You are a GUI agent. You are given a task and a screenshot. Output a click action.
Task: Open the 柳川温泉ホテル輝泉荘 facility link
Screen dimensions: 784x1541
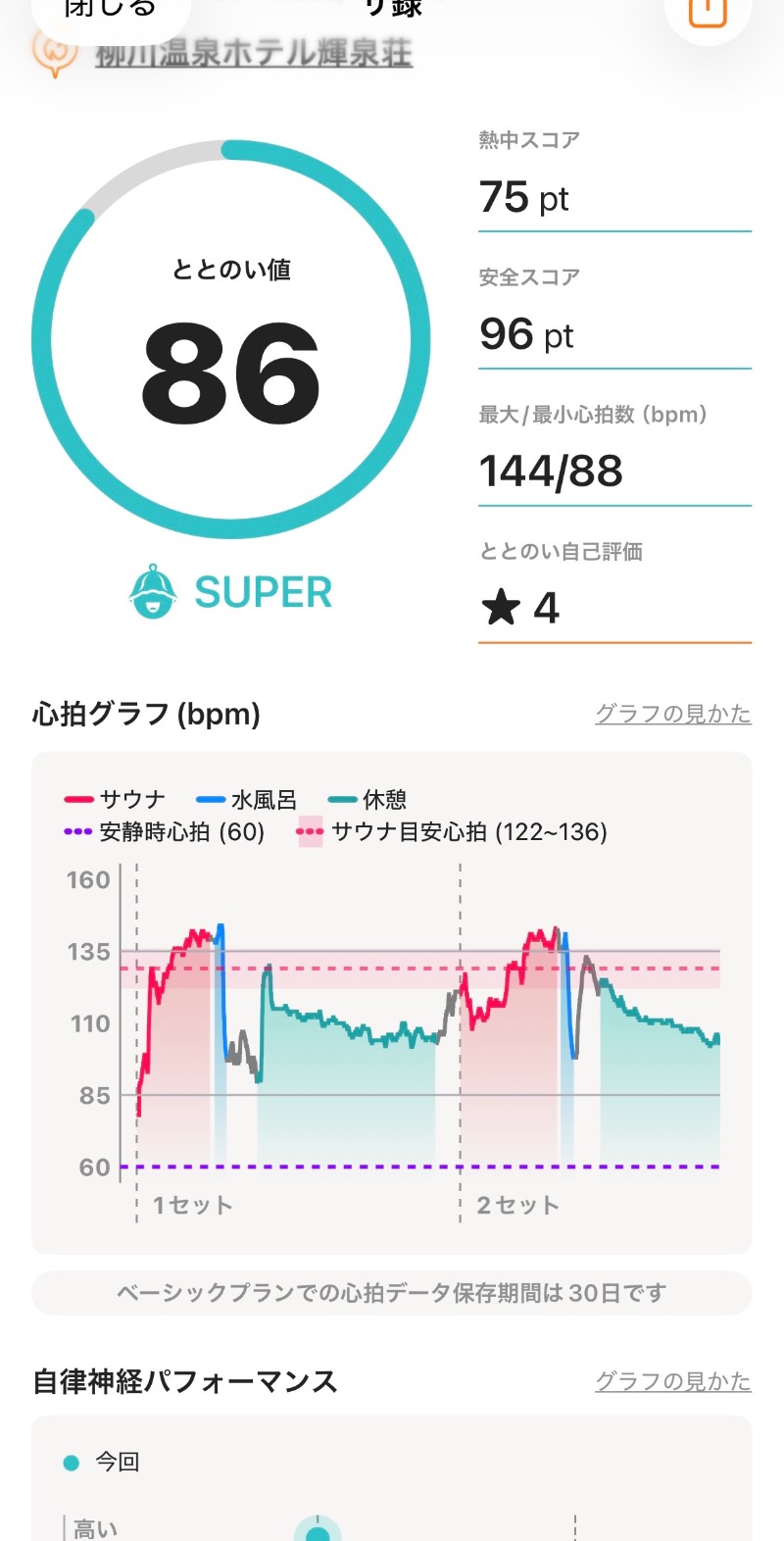coord(253,53)
